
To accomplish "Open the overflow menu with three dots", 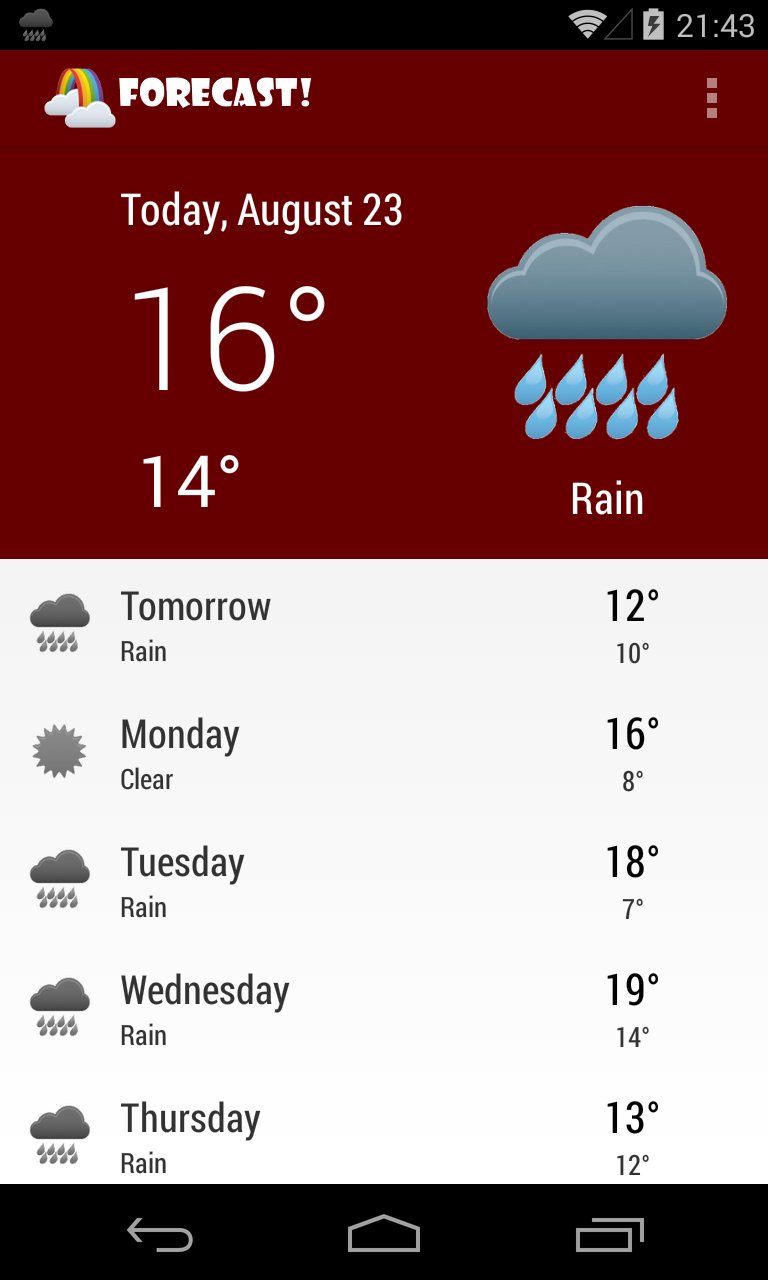I will (x=712, y=98).
